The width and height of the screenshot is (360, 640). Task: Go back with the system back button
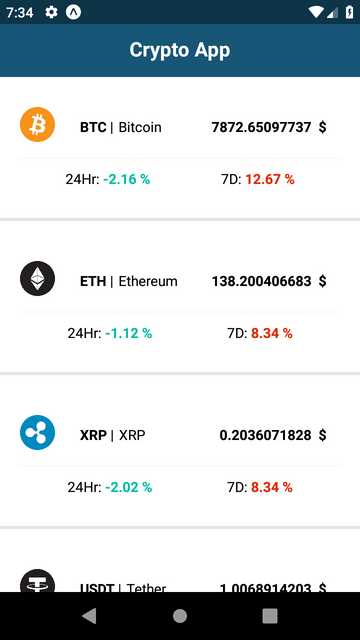89,616
